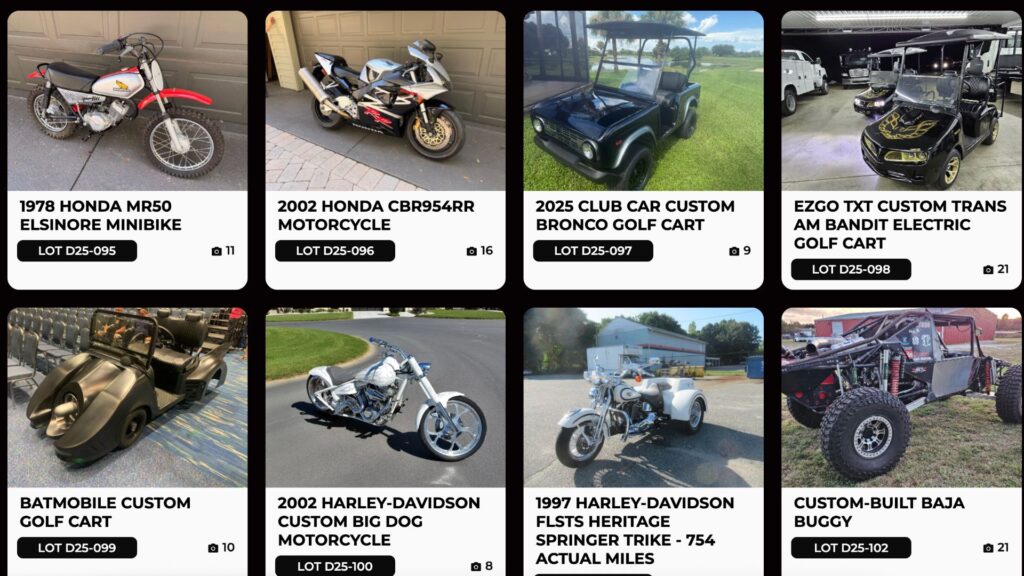Tap the LOT D25-099 button

[x=77, y=548]
